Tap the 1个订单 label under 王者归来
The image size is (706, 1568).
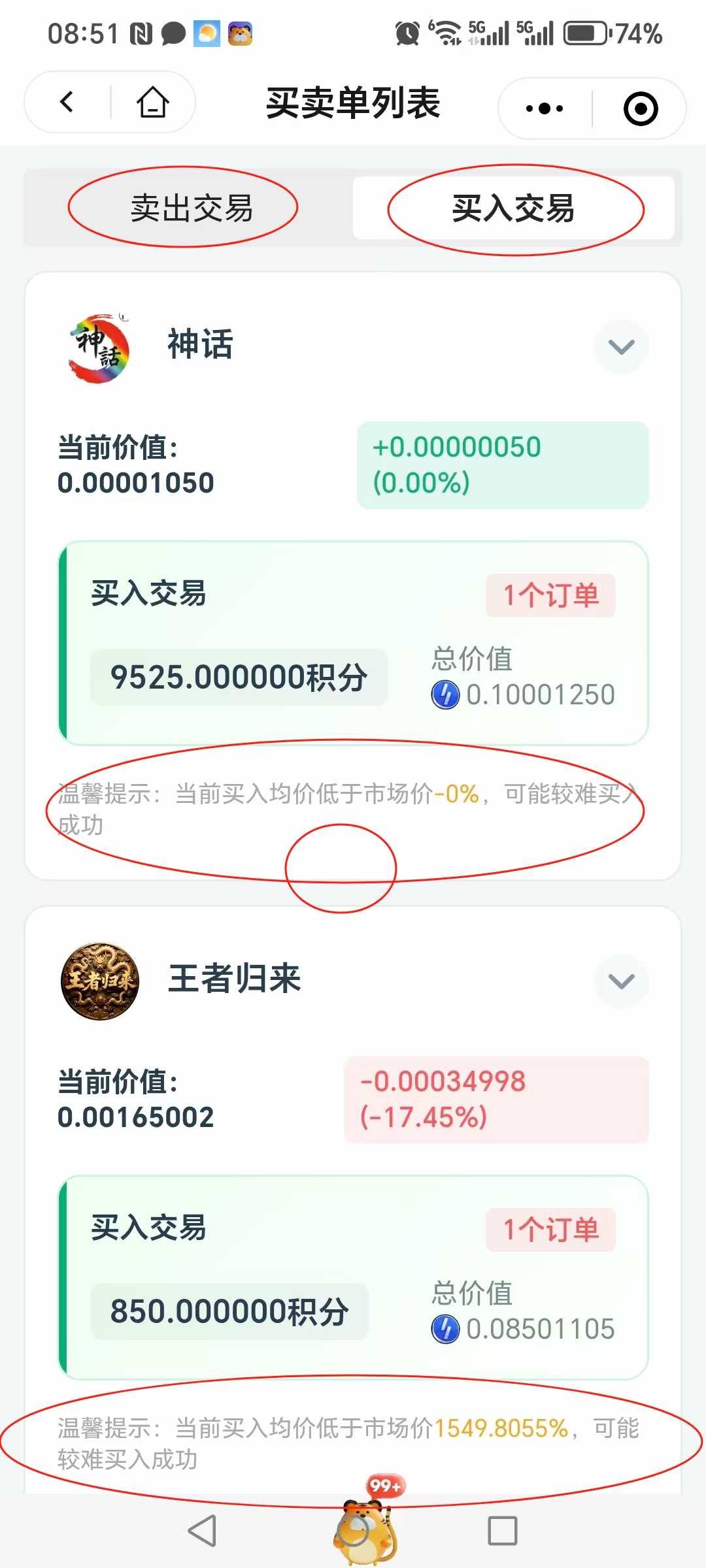pyautogui.click(x=552, y=1230)
